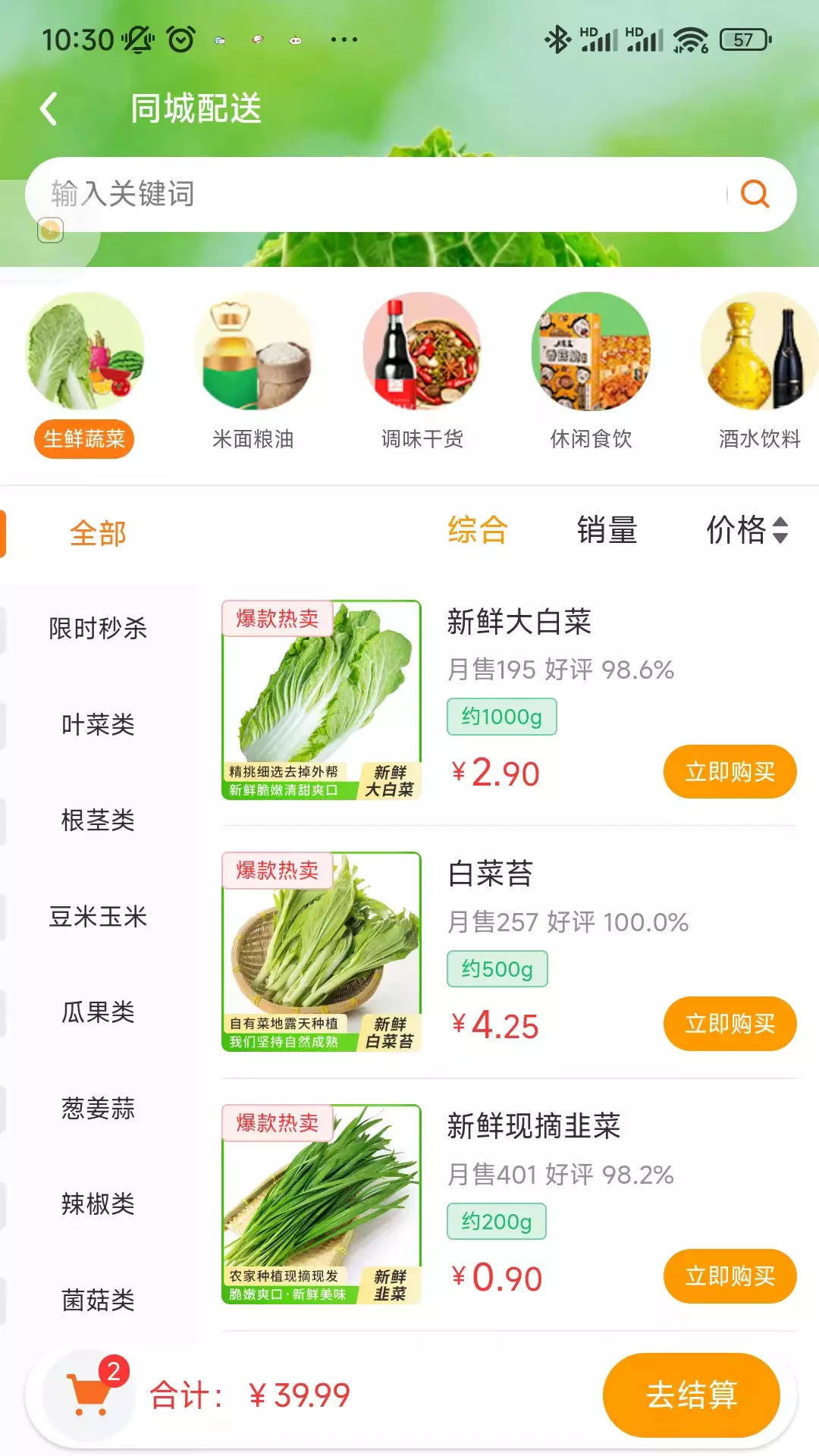The image size is (819, 1456).
Task: Show the 根茎类 subcategory
Action: pyautogui.click(x=98, y=820)
